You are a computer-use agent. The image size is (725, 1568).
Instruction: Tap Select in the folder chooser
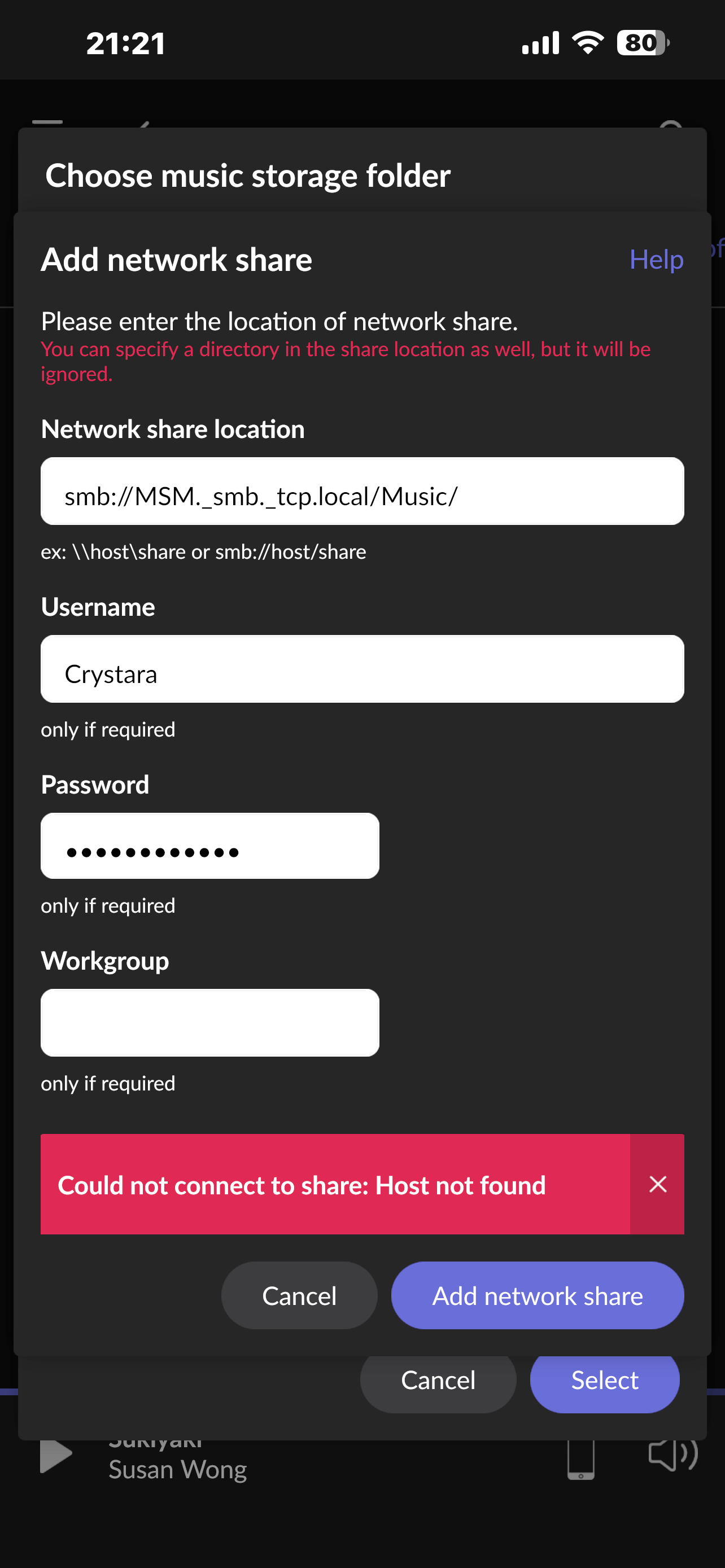tap(605, 1381)
